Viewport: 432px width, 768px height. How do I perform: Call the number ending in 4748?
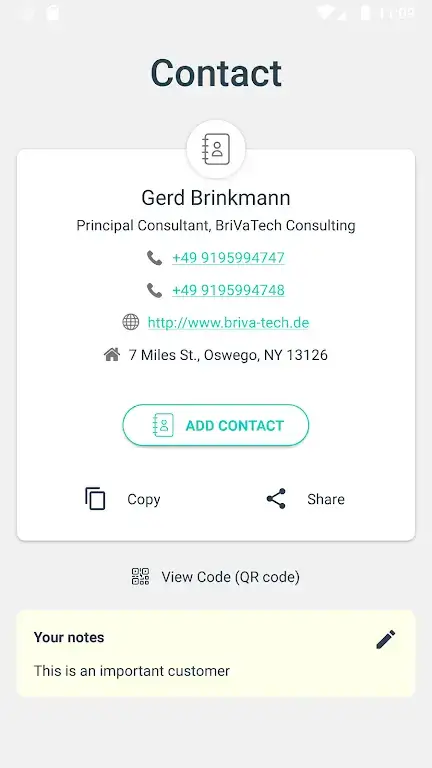coord(228,290)
